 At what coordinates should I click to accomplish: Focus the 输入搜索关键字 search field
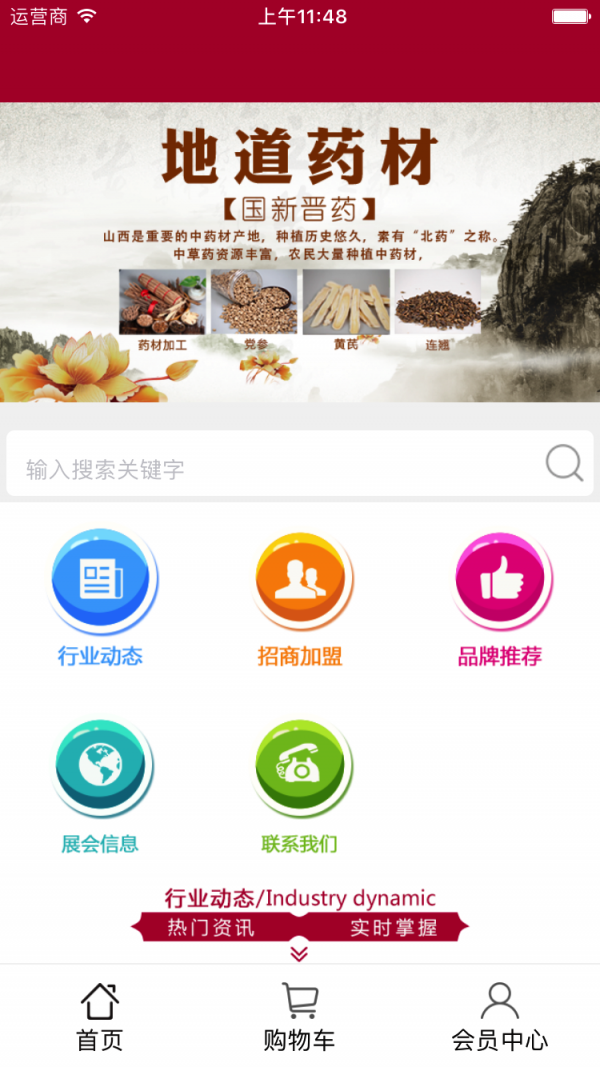[x=270, y=468]
